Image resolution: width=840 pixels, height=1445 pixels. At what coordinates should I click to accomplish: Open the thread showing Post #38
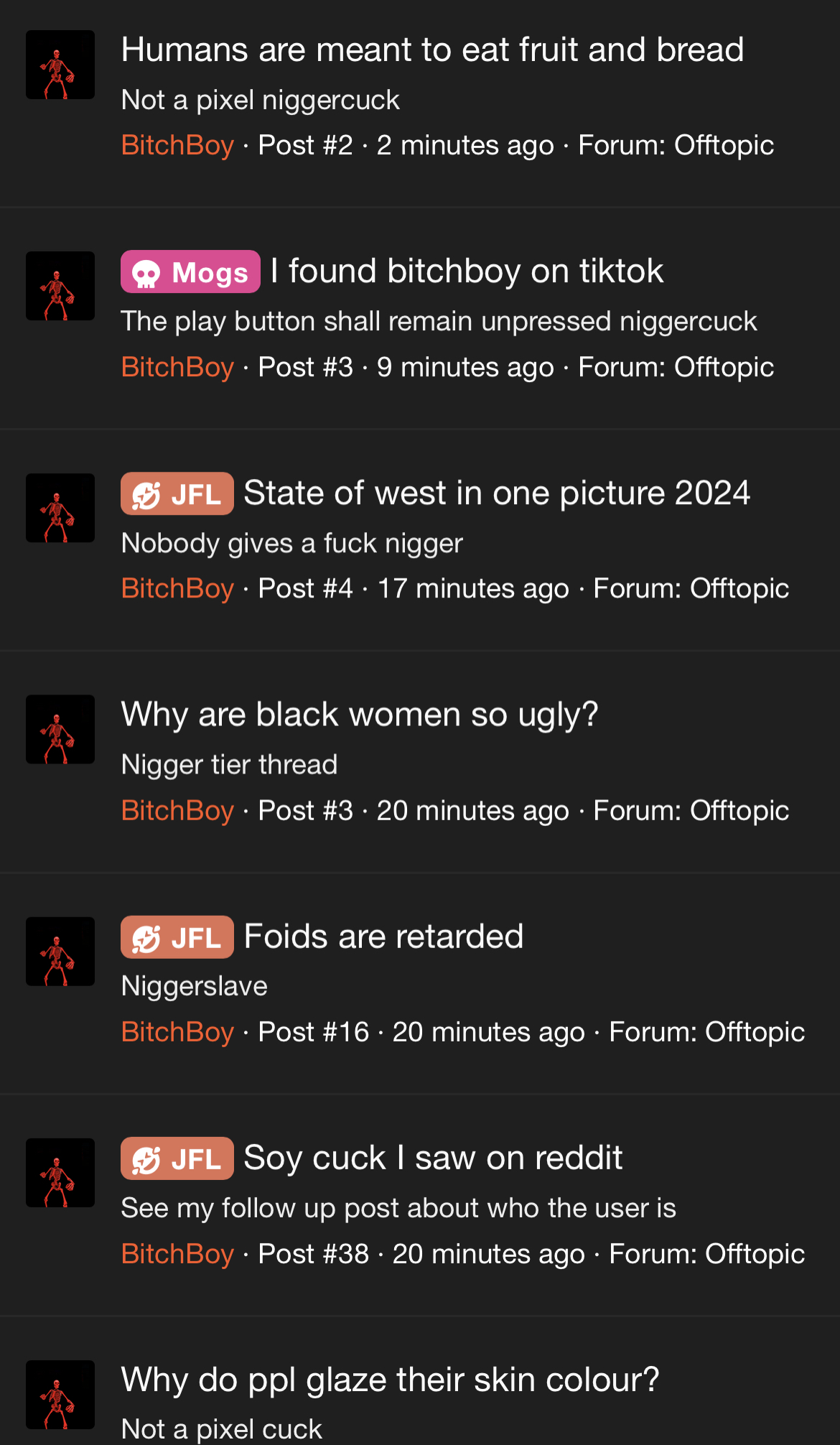(433, 1158)
